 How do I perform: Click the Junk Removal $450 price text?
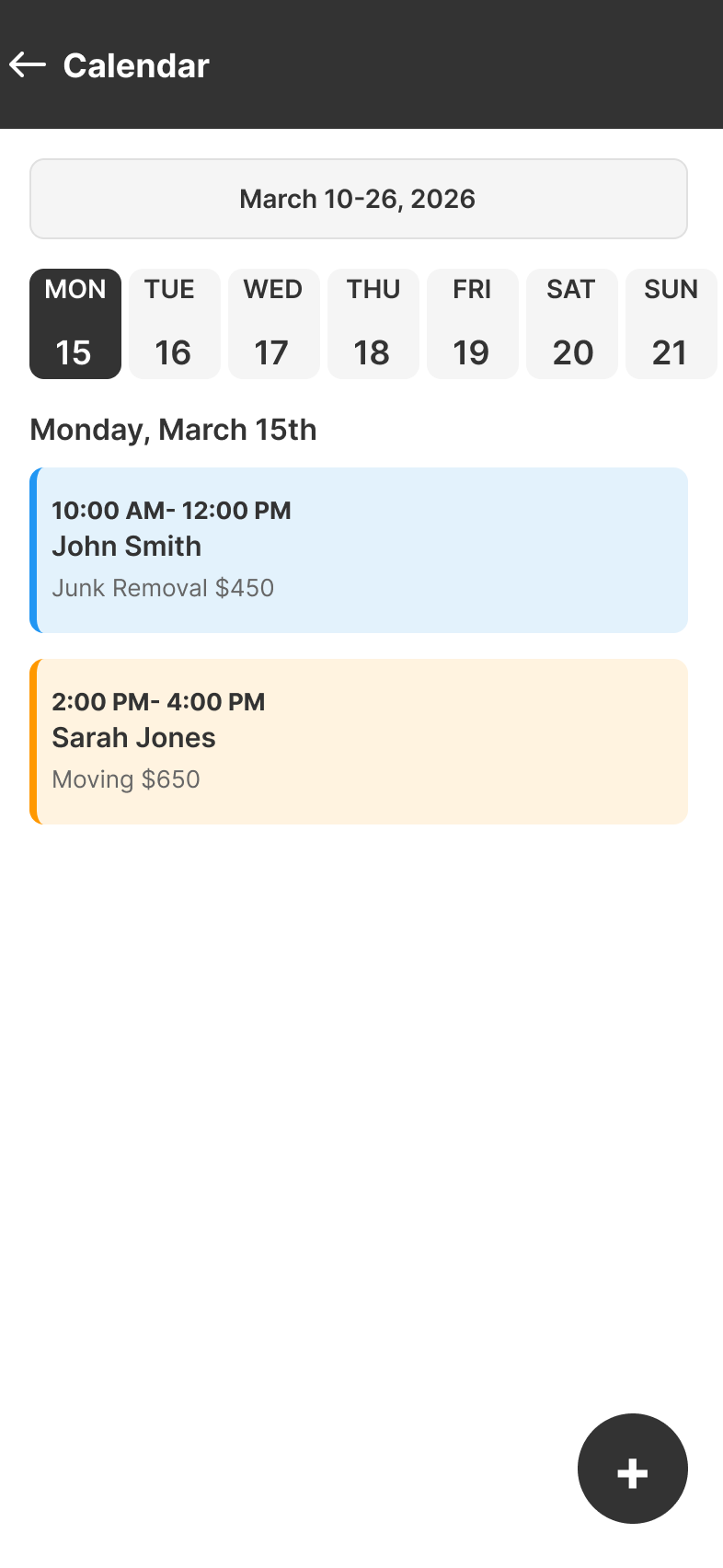pos(163,588)
